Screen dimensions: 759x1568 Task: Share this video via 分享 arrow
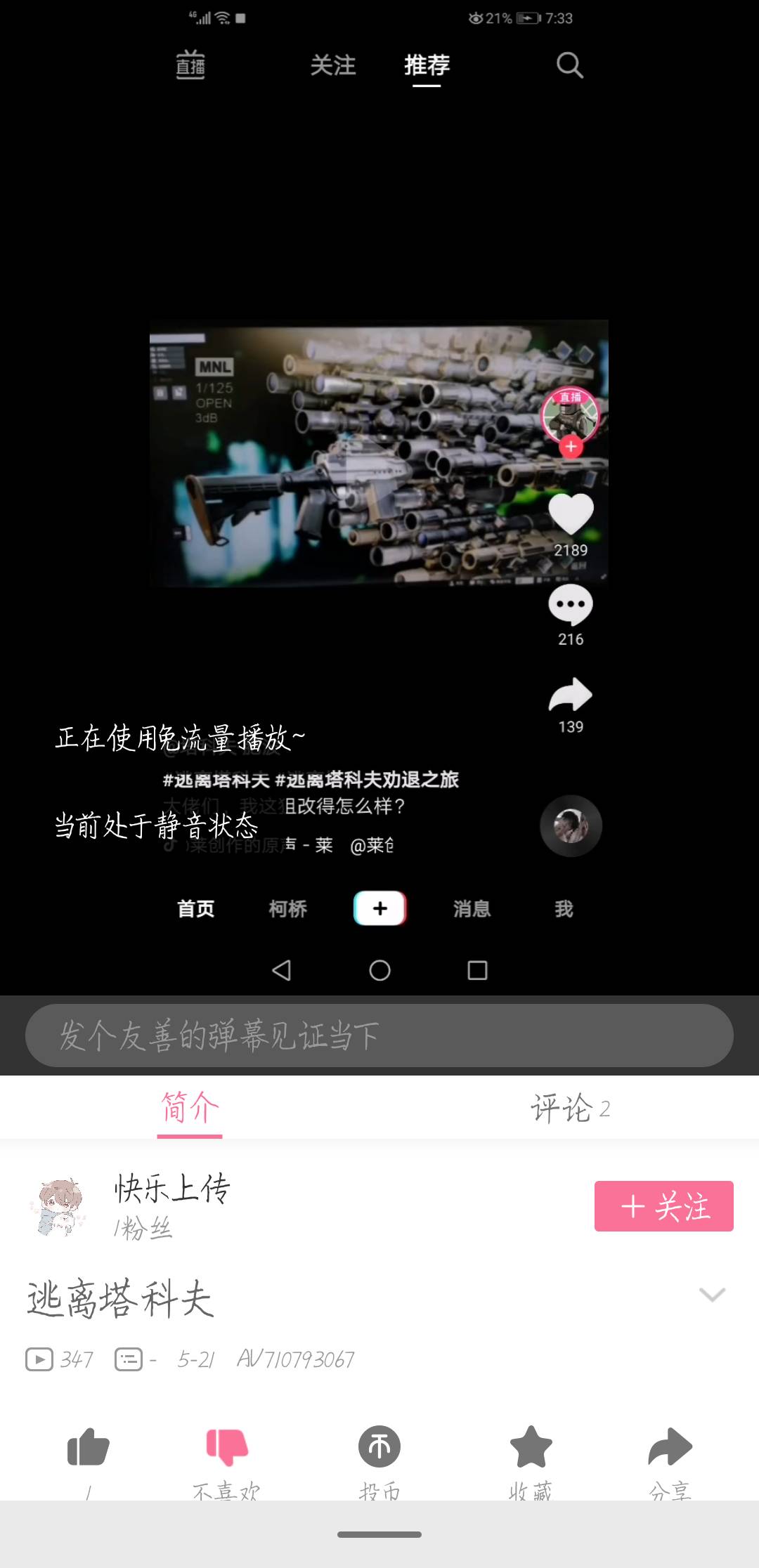tap(670, 1446)
